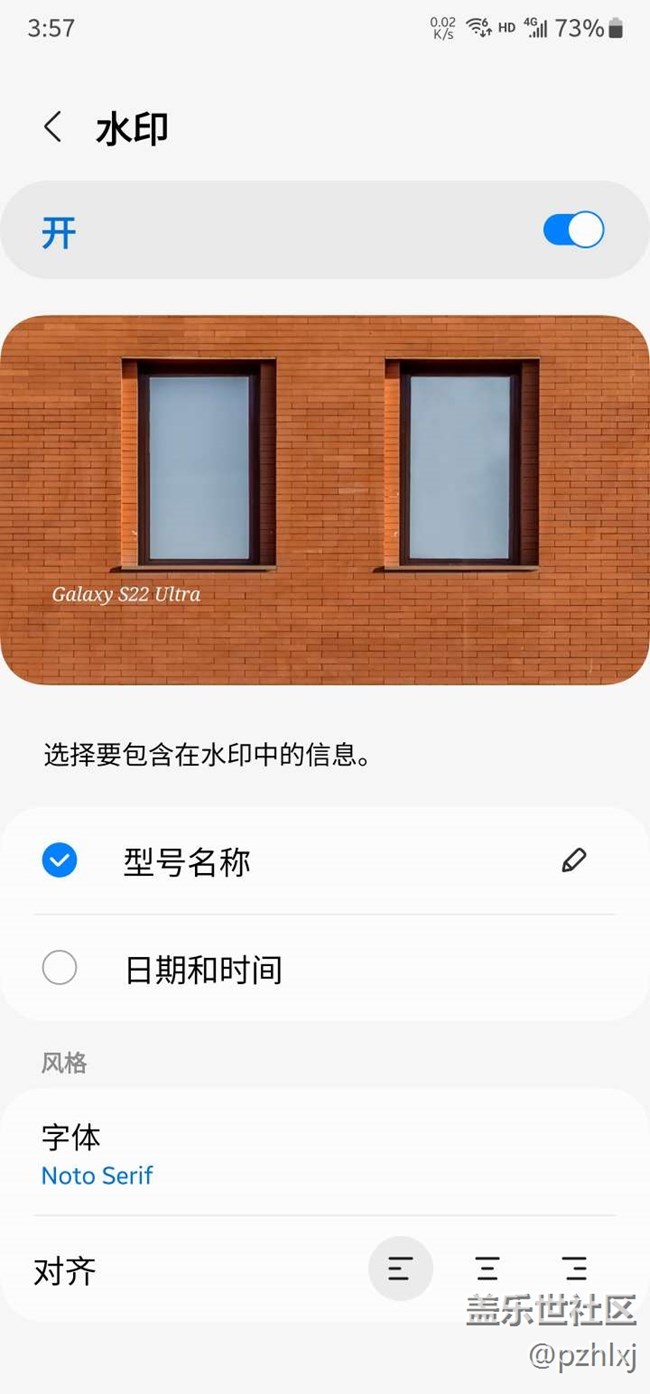Uncheck the 型号名称 option
Image resolution: width=650 pixels, height=1394 pixels.
(x=60, y=861)
